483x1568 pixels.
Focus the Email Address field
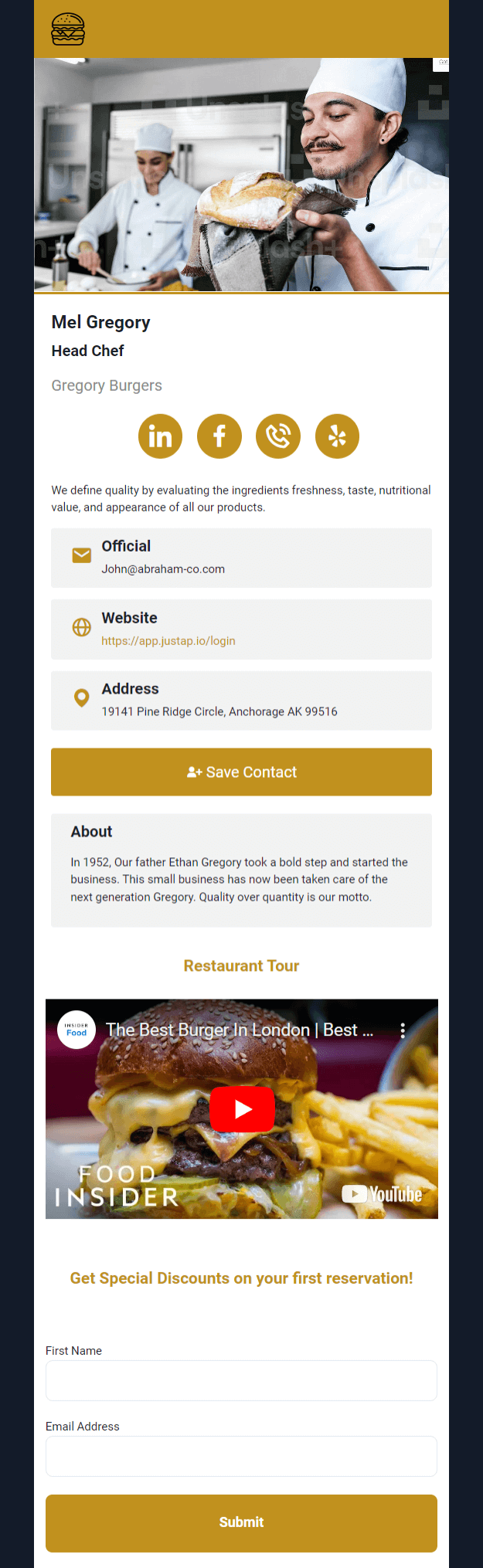(x=241, y=1456)
